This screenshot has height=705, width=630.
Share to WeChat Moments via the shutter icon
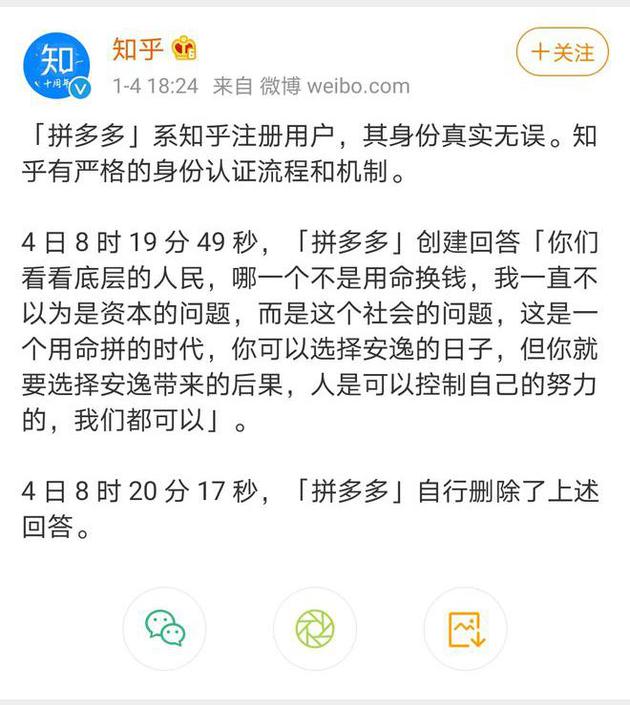[x=315, y=628]
